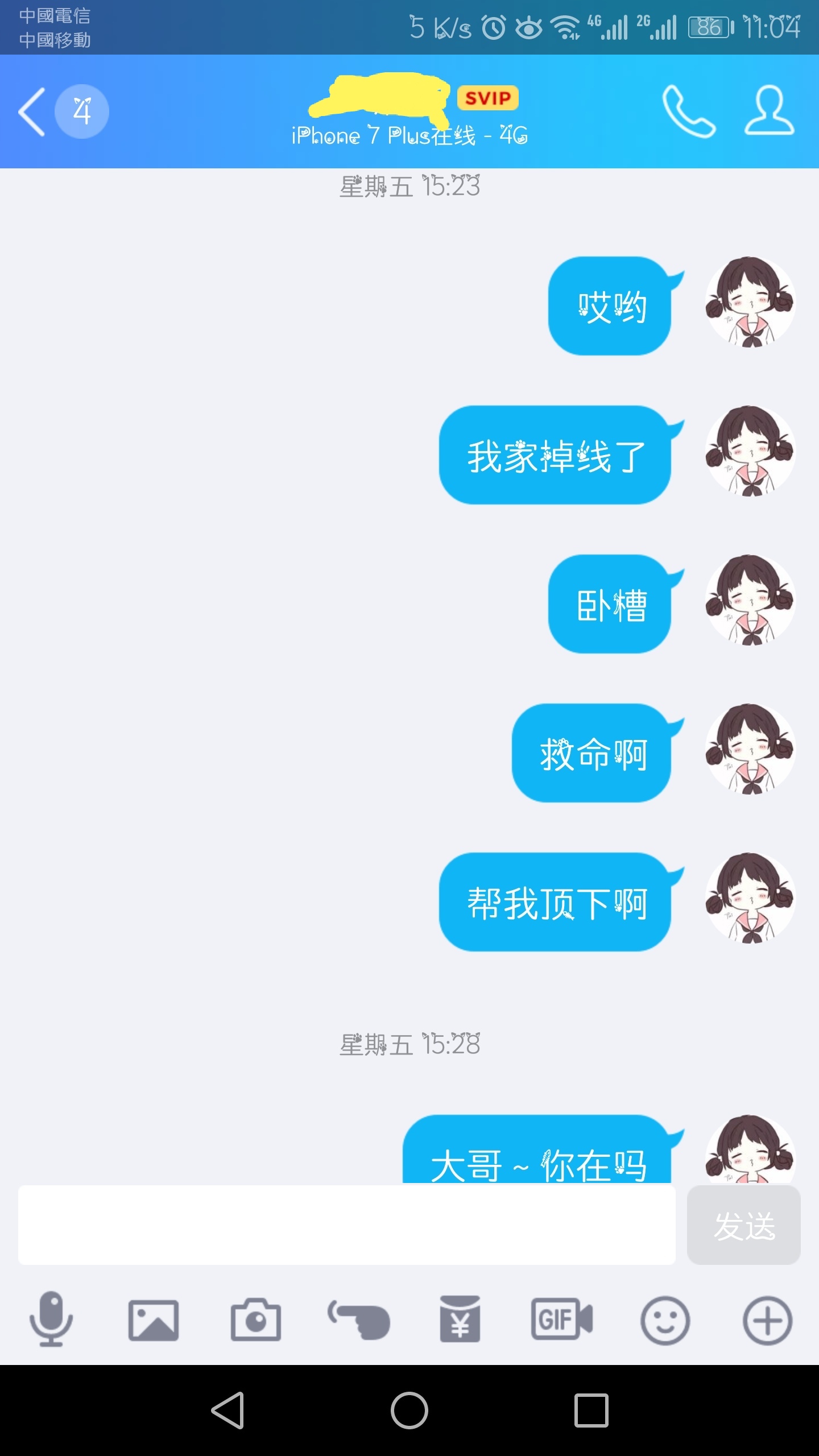Screen dimensions: 819x1456
Task: Open the camera to take a photo
Action: (256, 1321)
